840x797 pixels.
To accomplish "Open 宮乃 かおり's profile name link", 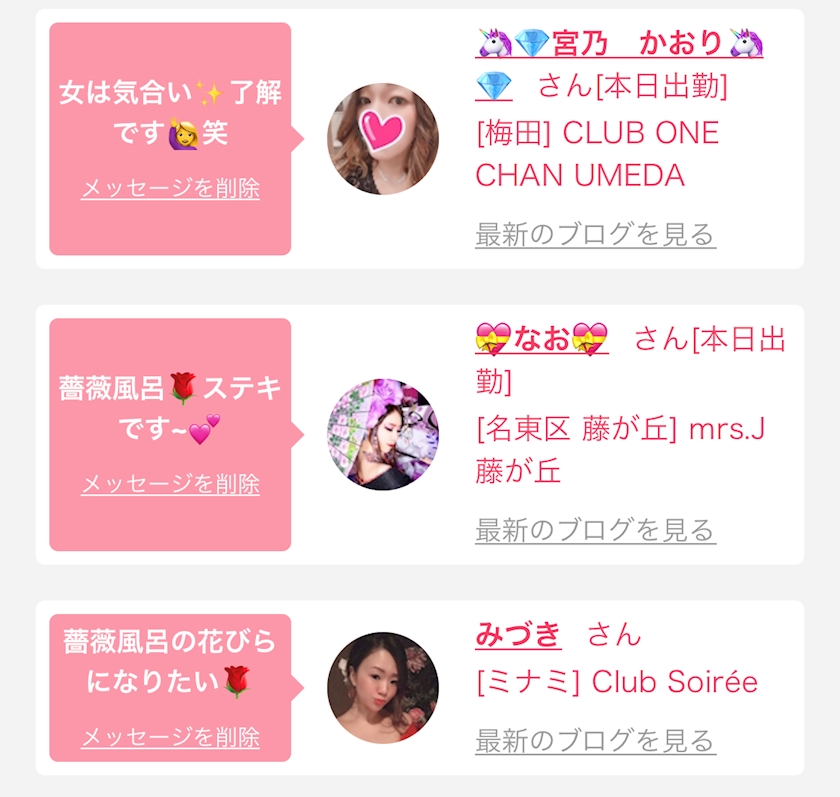I will [x=619, y=44].
